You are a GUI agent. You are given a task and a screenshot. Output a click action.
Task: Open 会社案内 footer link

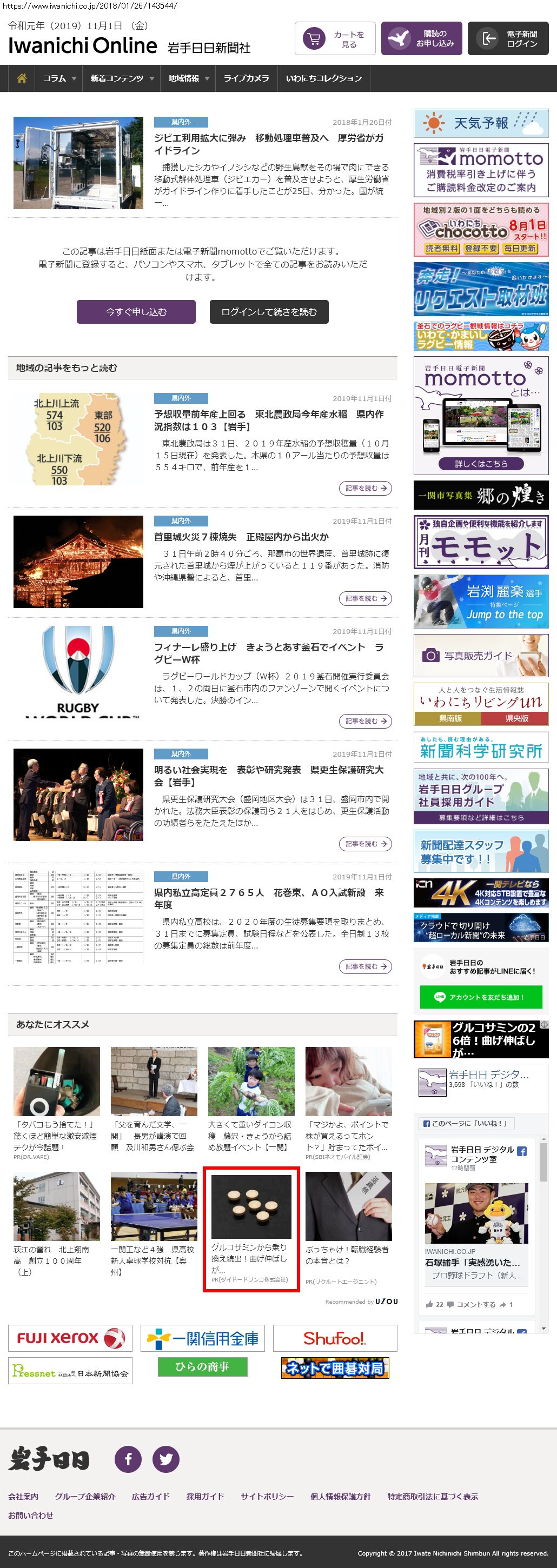pos(23,1496)
